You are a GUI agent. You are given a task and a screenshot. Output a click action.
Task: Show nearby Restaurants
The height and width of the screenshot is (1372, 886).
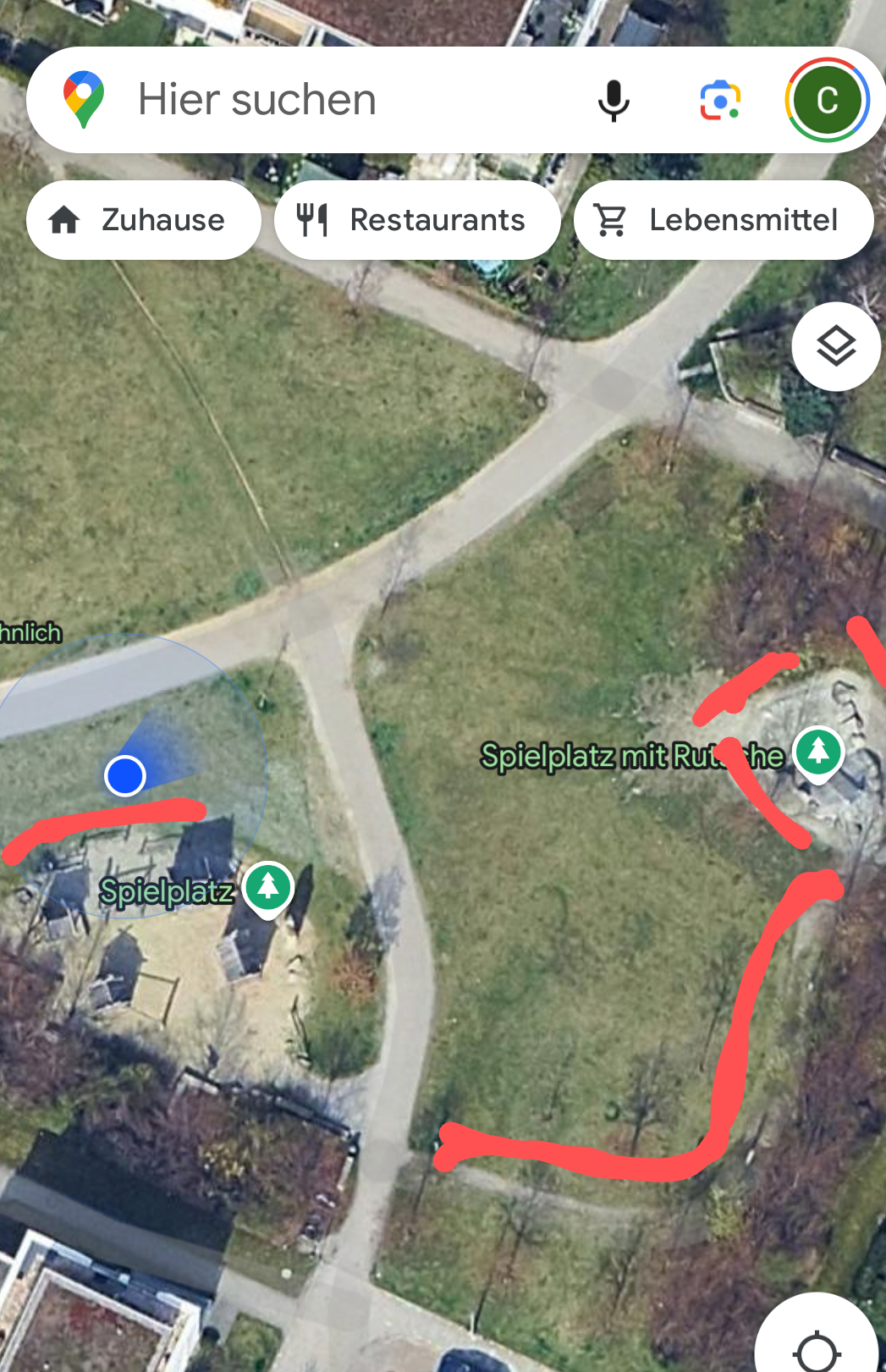point(416,220)
